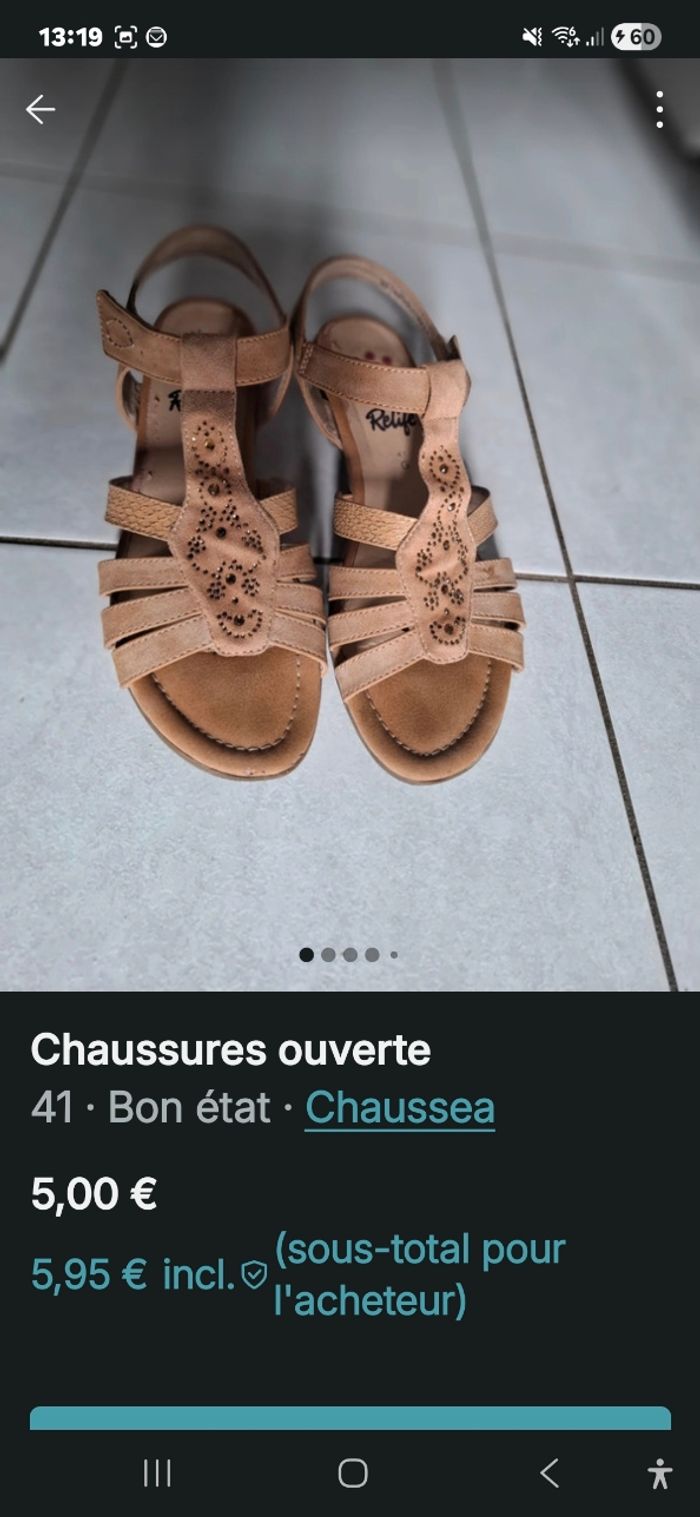Open the Chaussea brand link

[400, 1107]
